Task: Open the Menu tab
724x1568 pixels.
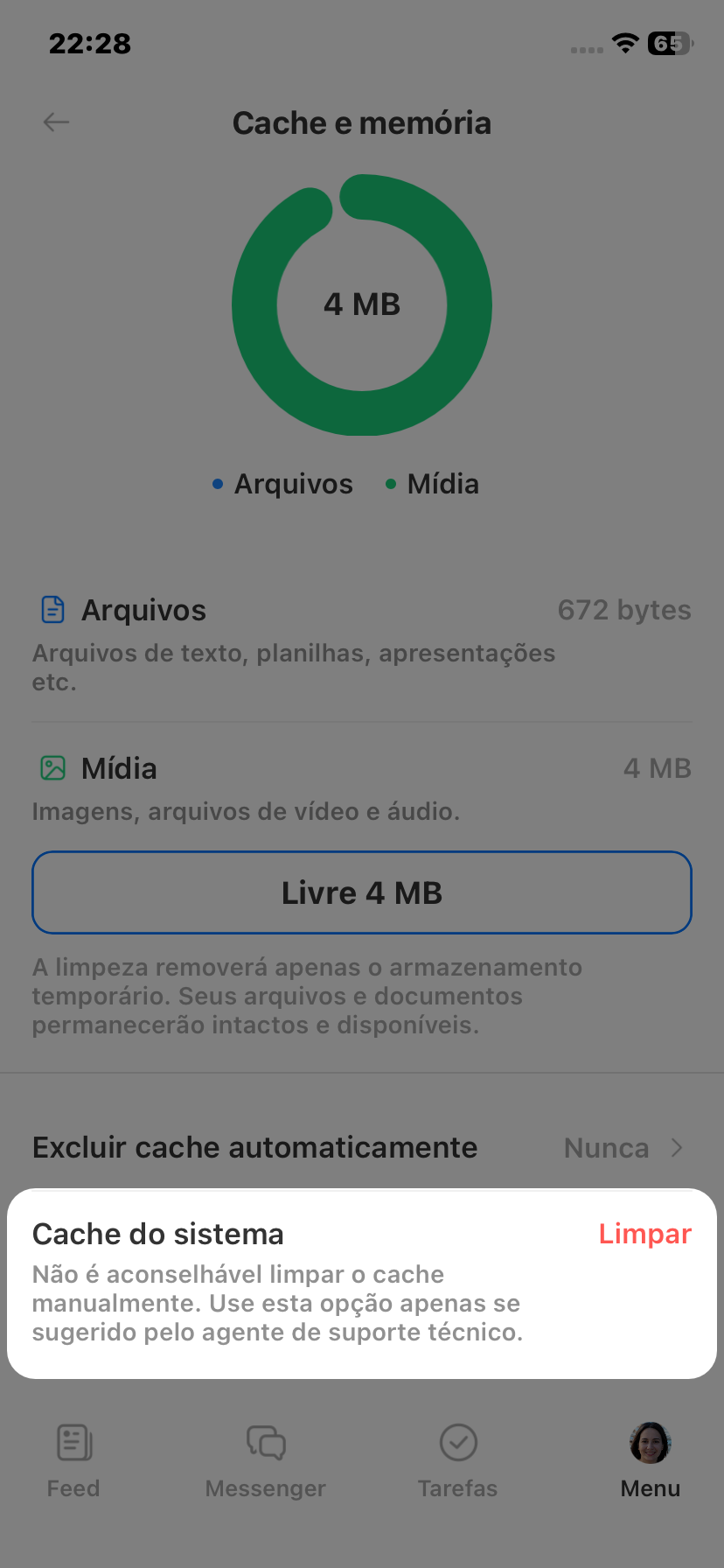Action: click(650, 1458)
